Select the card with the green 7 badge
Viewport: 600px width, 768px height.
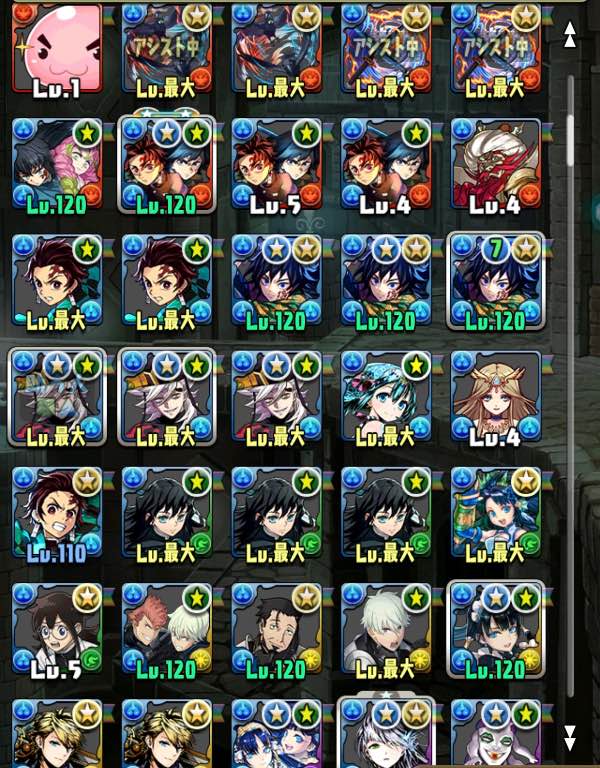pos(496,281)
